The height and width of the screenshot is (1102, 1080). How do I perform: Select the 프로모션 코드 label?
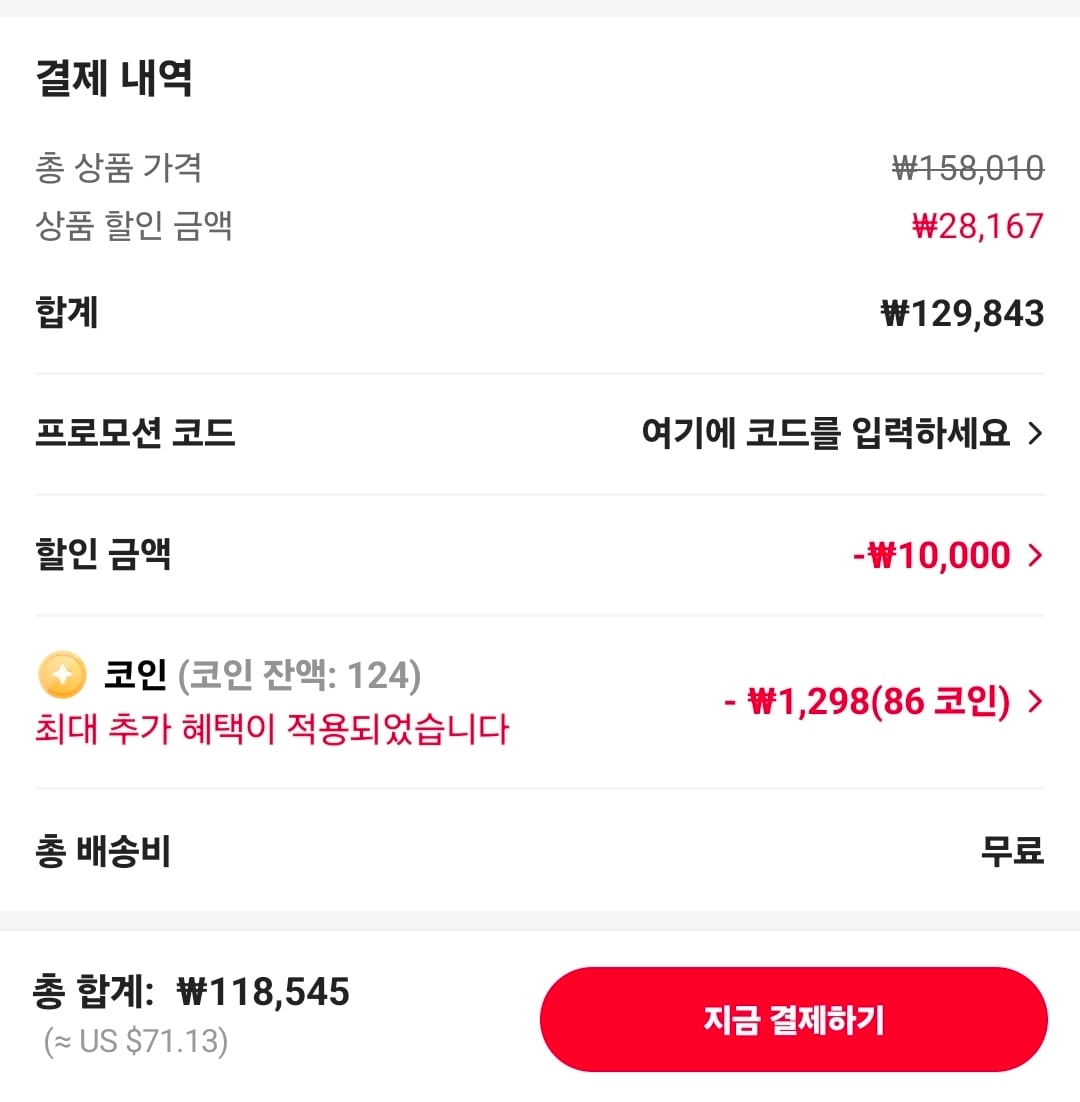pos(134,433)
